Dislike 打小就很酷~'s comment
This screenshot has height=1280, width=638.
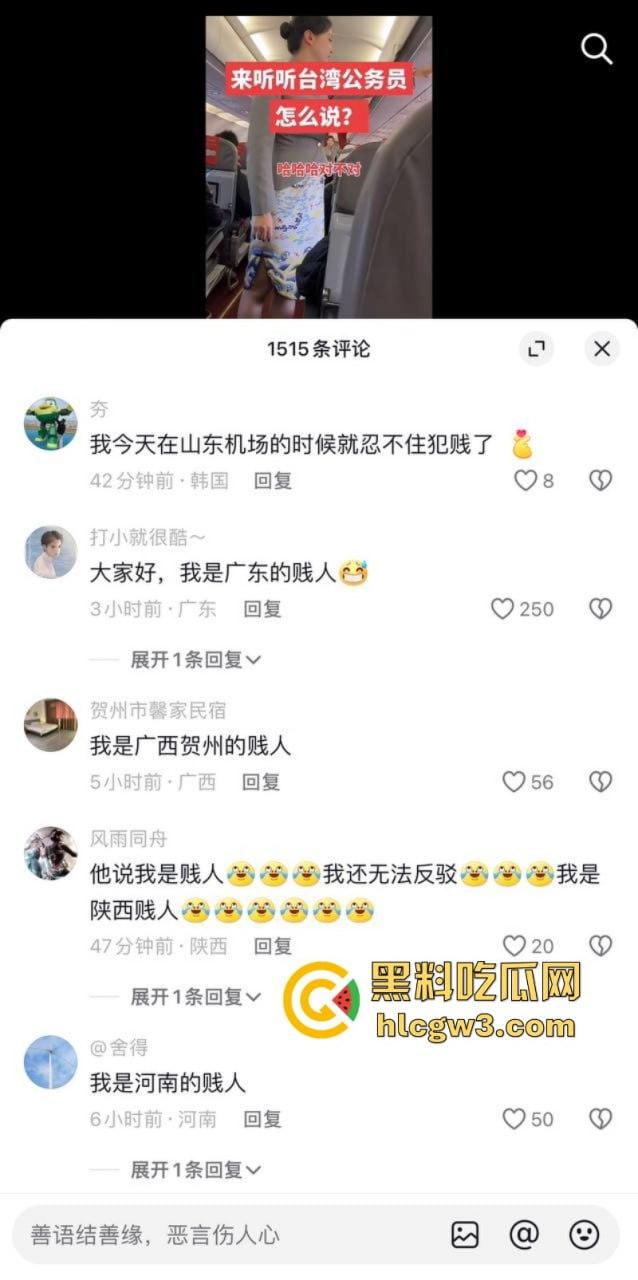tap(600, 609)
